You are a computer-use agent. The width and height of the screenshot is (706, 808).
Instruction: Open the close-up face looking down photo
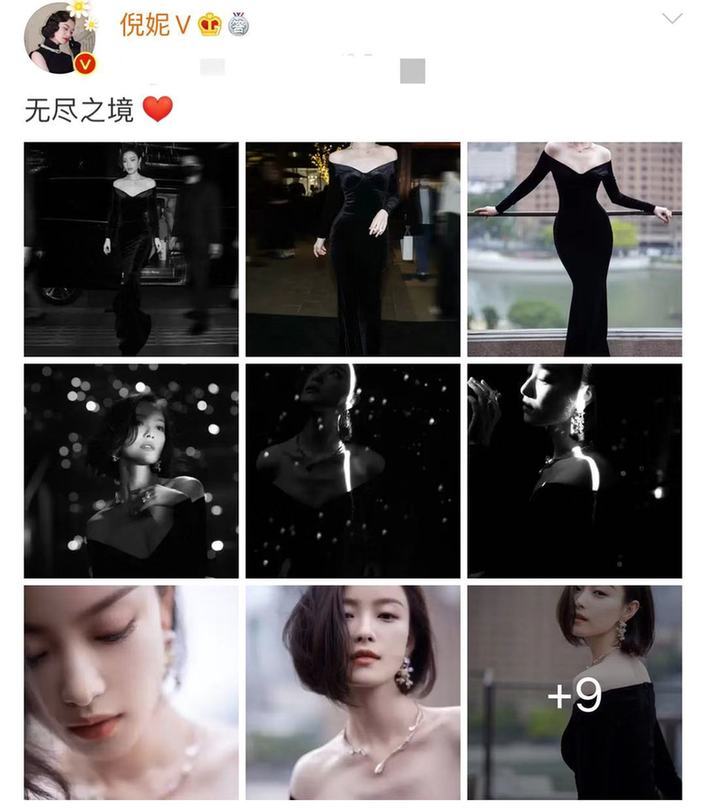pyautogui.click(x=131, y=692)
